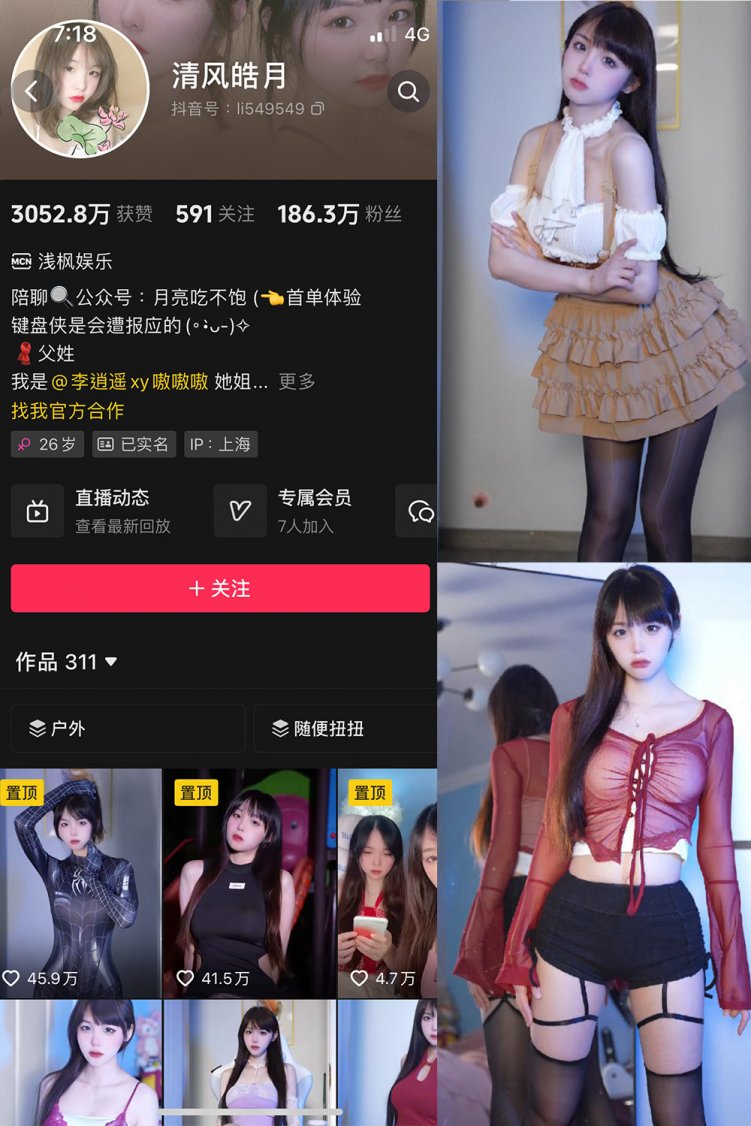Open the 随便扭扭 playlist tab

coord(345,729)
